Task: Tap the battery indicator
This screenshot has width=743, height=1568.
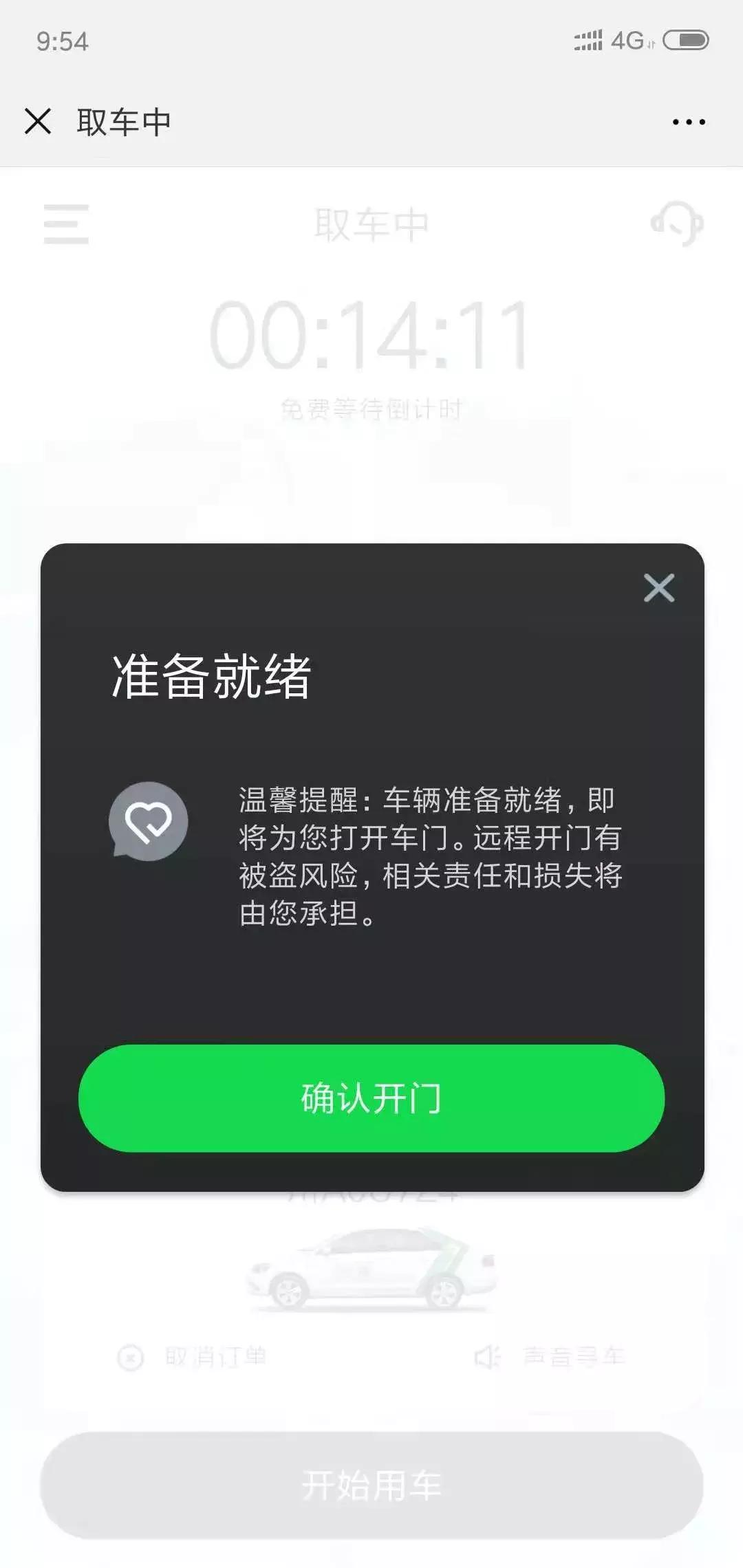Action: [x=682, y=41]
